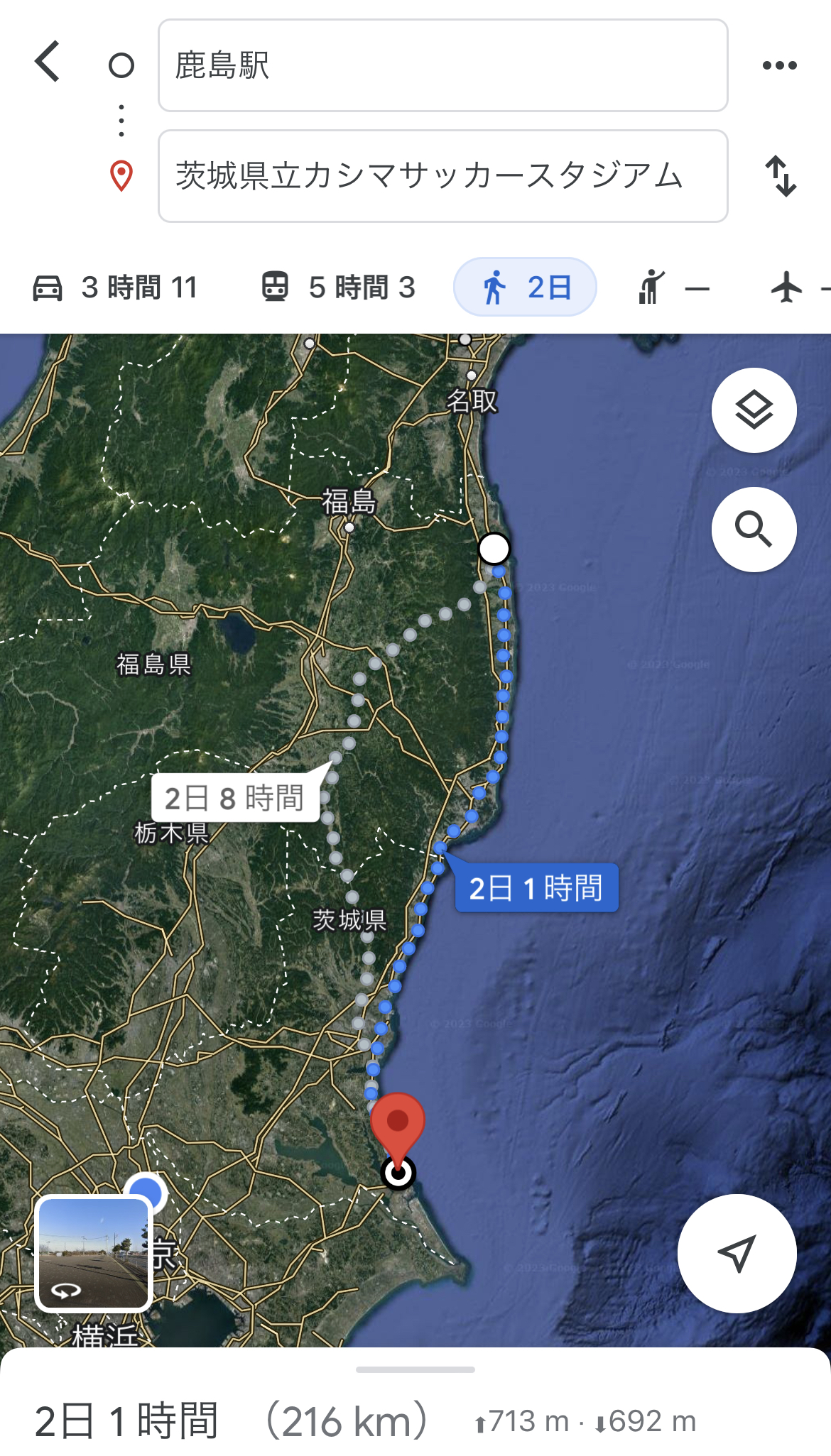831x1456 pixels.
Task: Swap start and destination
Action: (x=781, y=176)
